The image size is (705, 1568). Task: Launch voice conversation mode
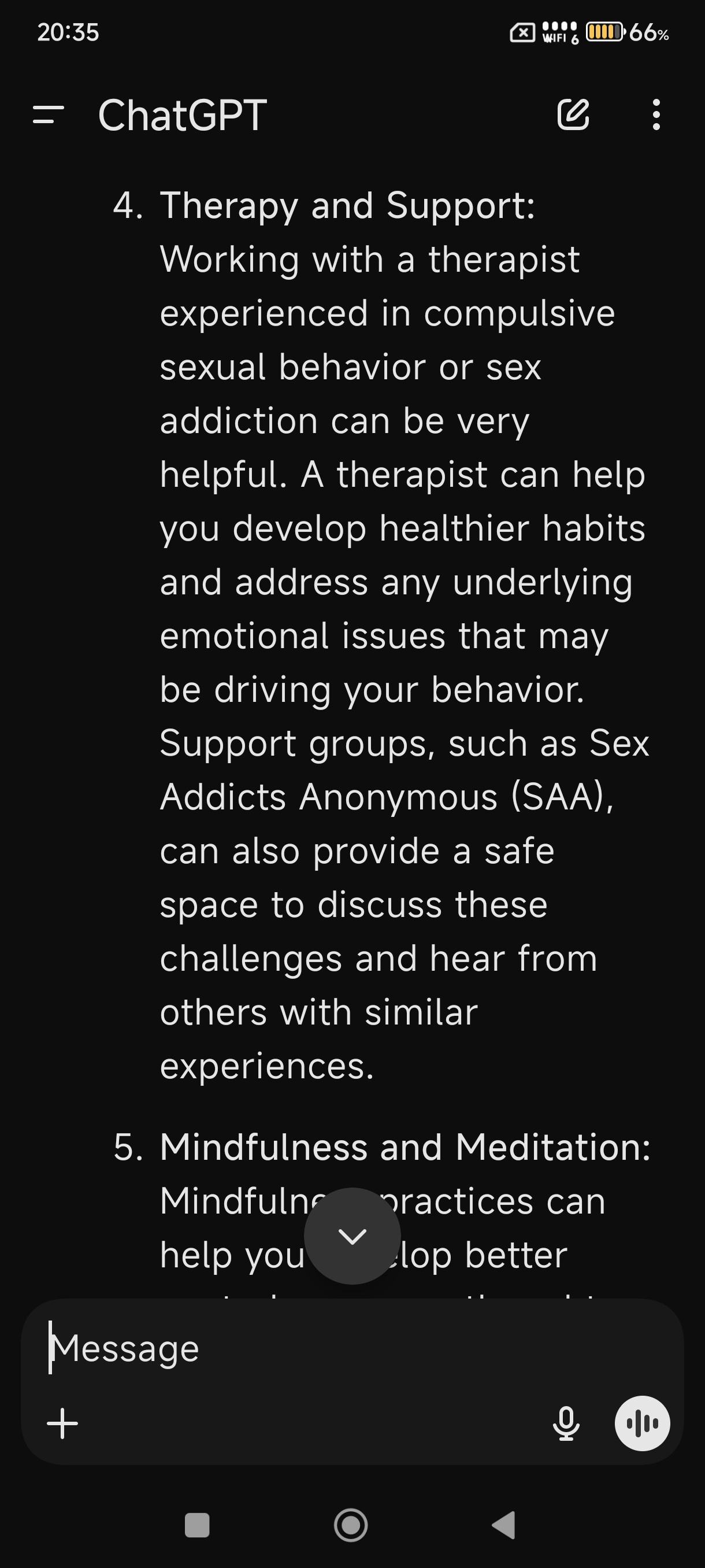tap(643, 1423)
